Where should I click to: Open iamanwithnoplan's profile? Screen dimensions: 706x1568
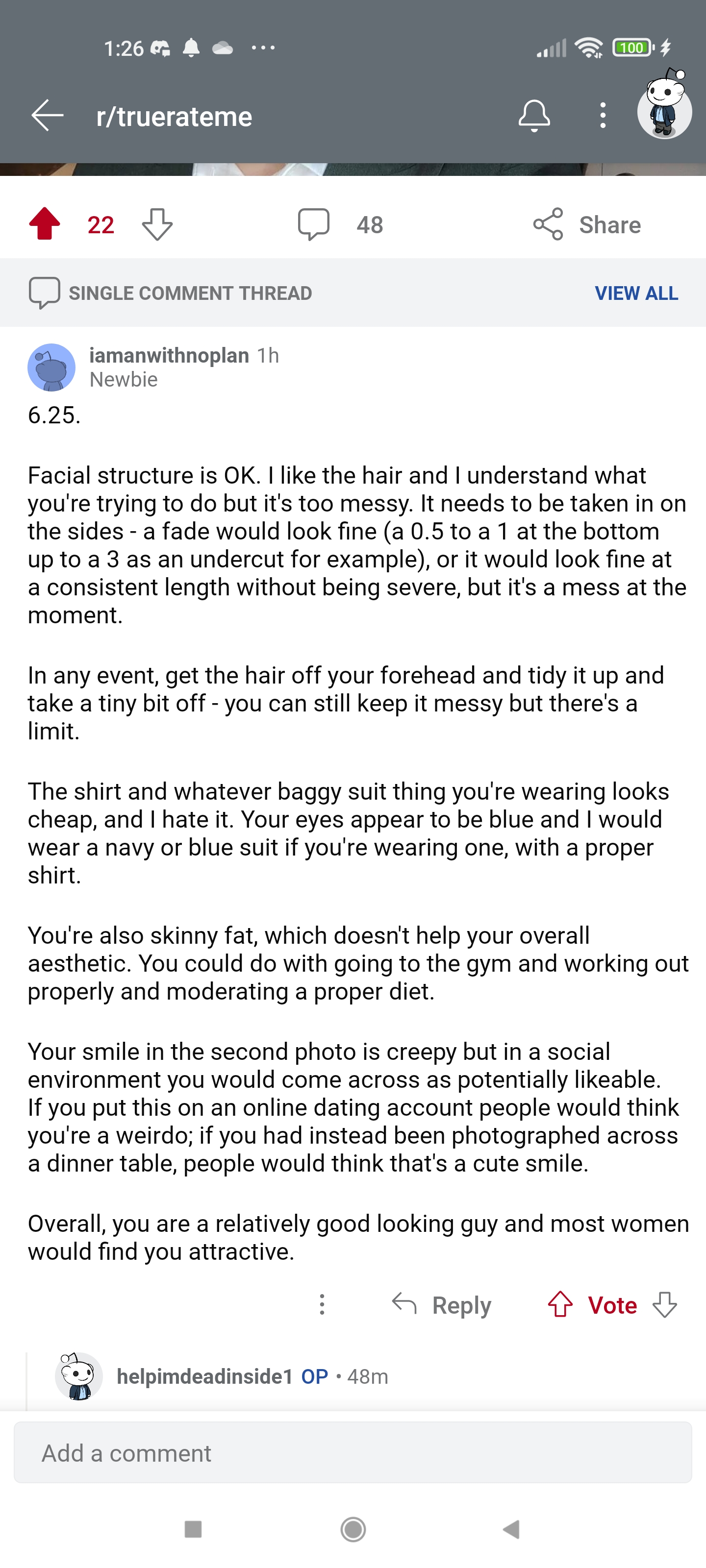[x=169, y=355]
